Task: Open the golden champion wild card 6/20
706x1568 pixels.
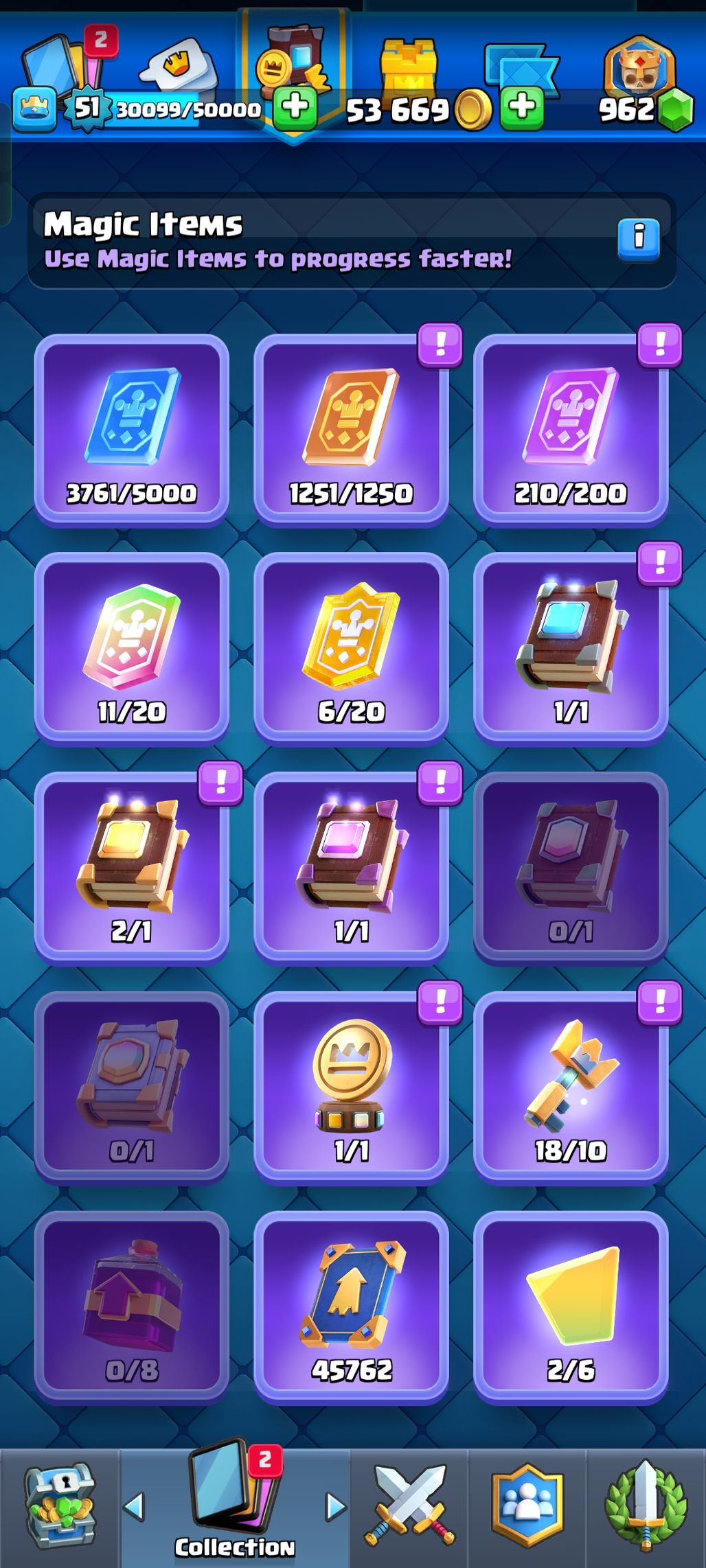Action: (351, 648)
